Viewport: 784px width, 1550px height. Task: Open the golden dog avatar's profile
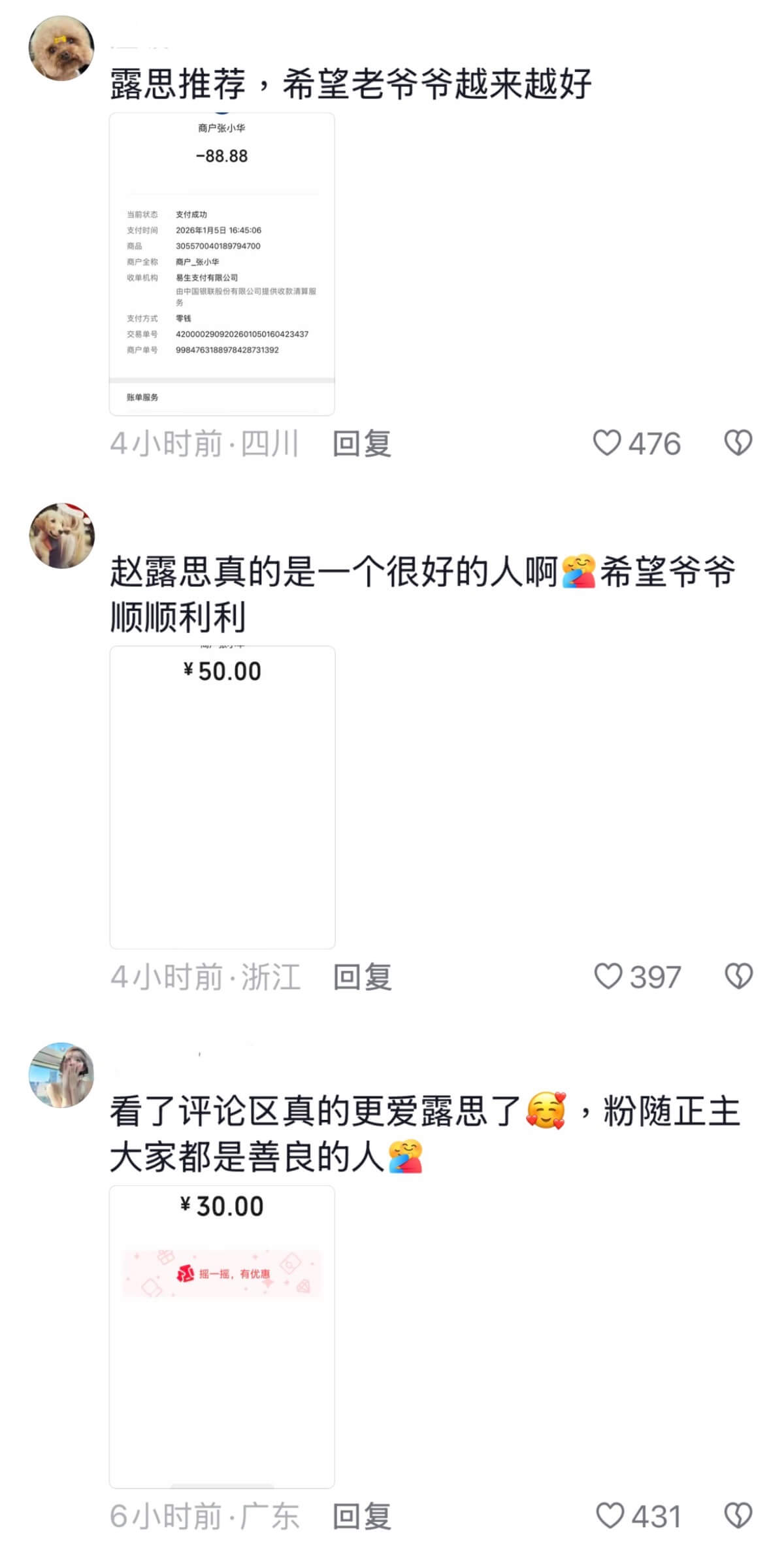coord(61,536)
